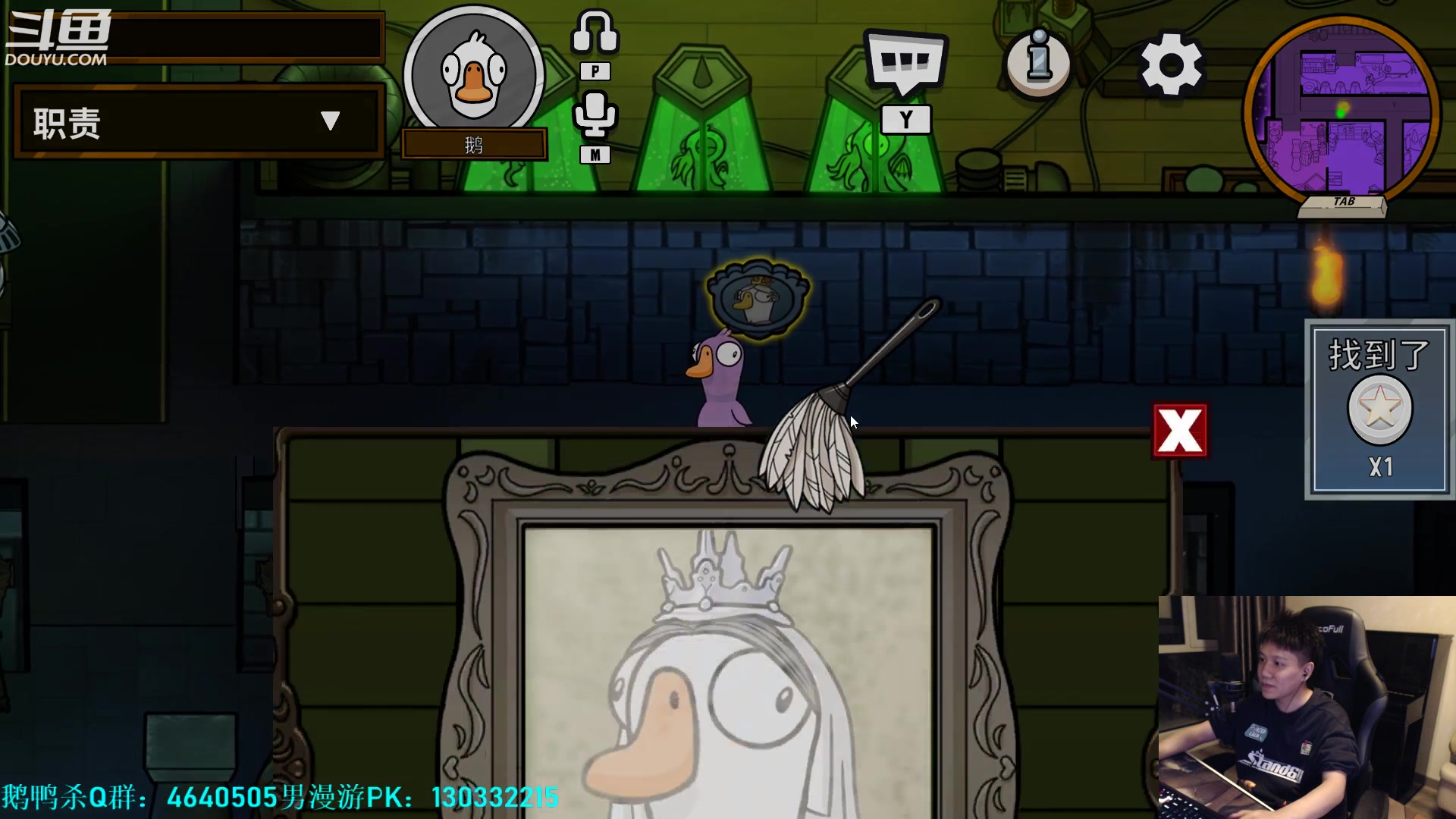The image size is (1456, 819).
Task: Open the minimap
Action: point(1341,108)
